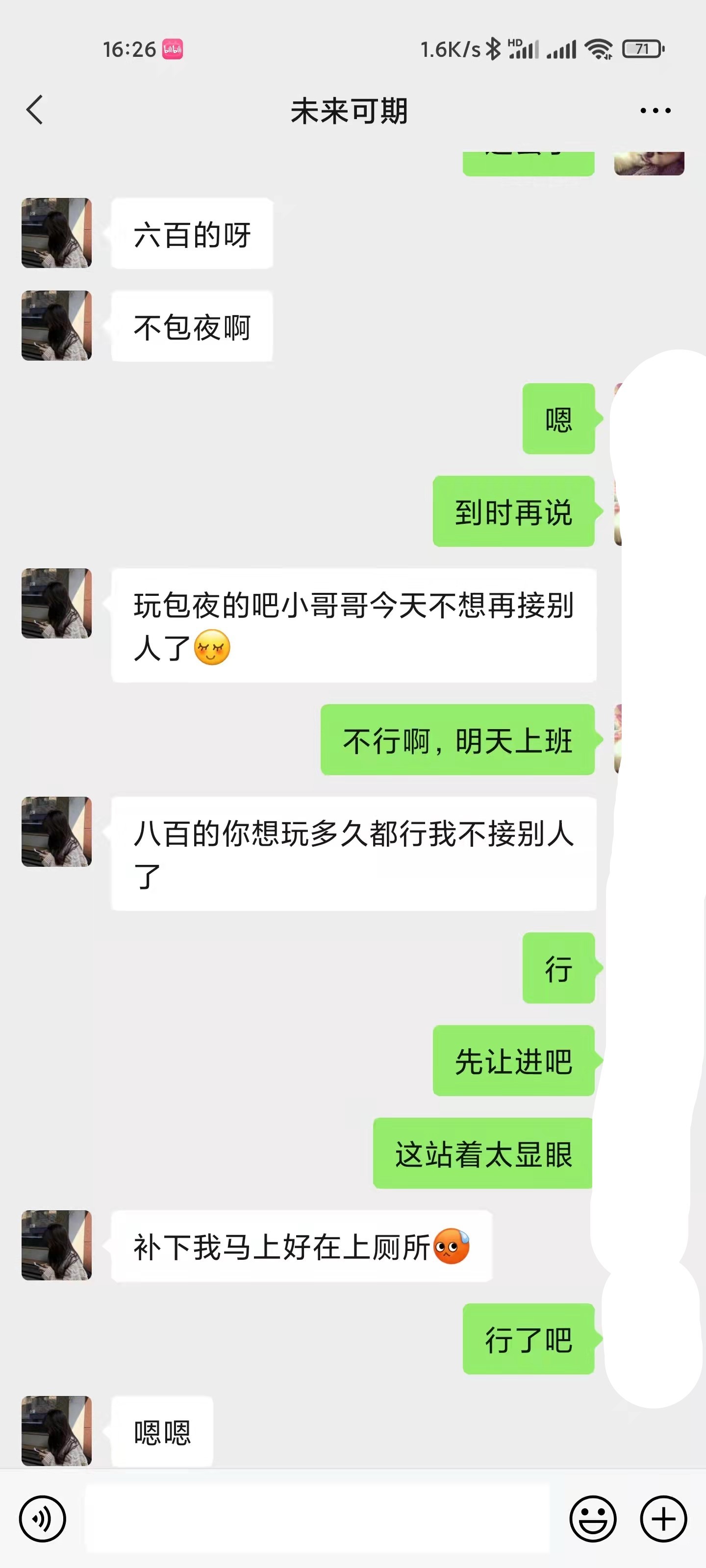Tap the contact avatar beside 六百的呀 message

(56, 233)
